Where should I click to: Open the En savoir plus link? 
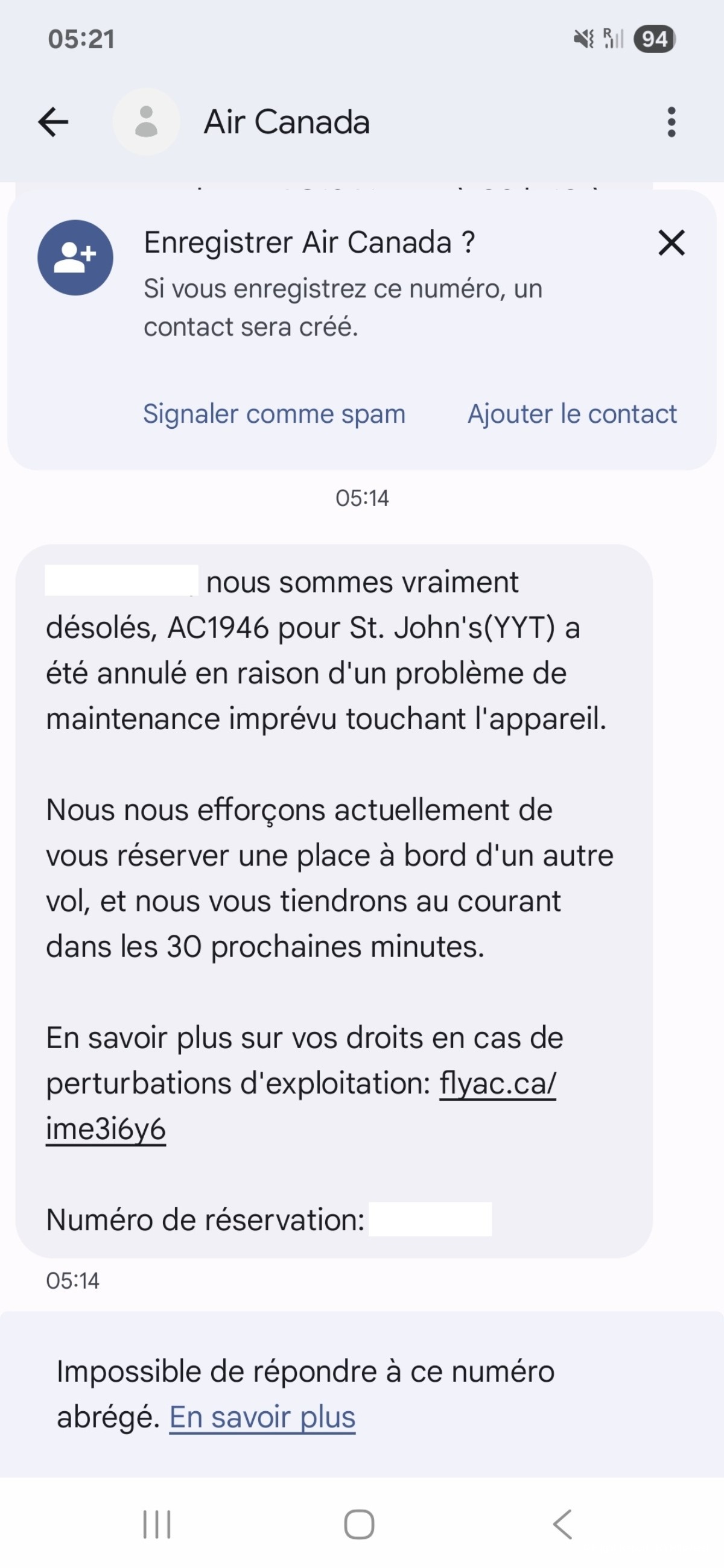pyautogui.click(x=262, y=1418)
